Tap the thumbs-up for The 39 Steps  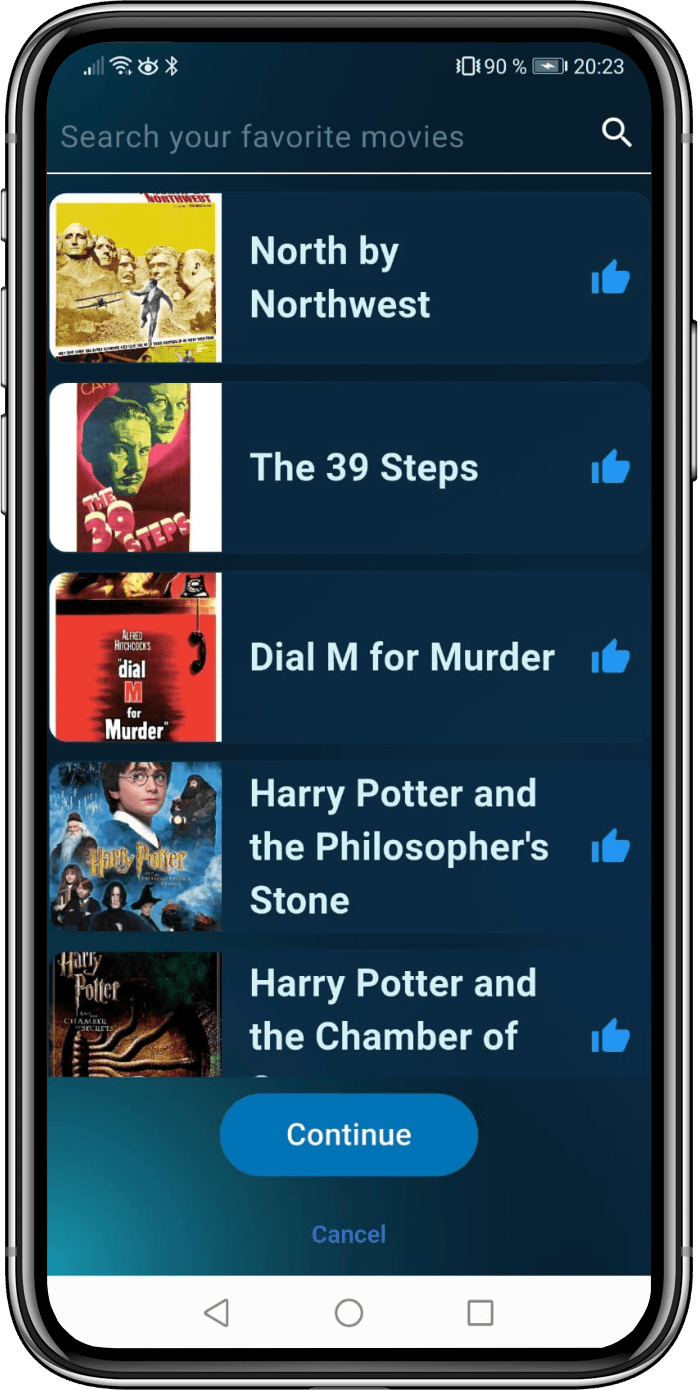610,467
